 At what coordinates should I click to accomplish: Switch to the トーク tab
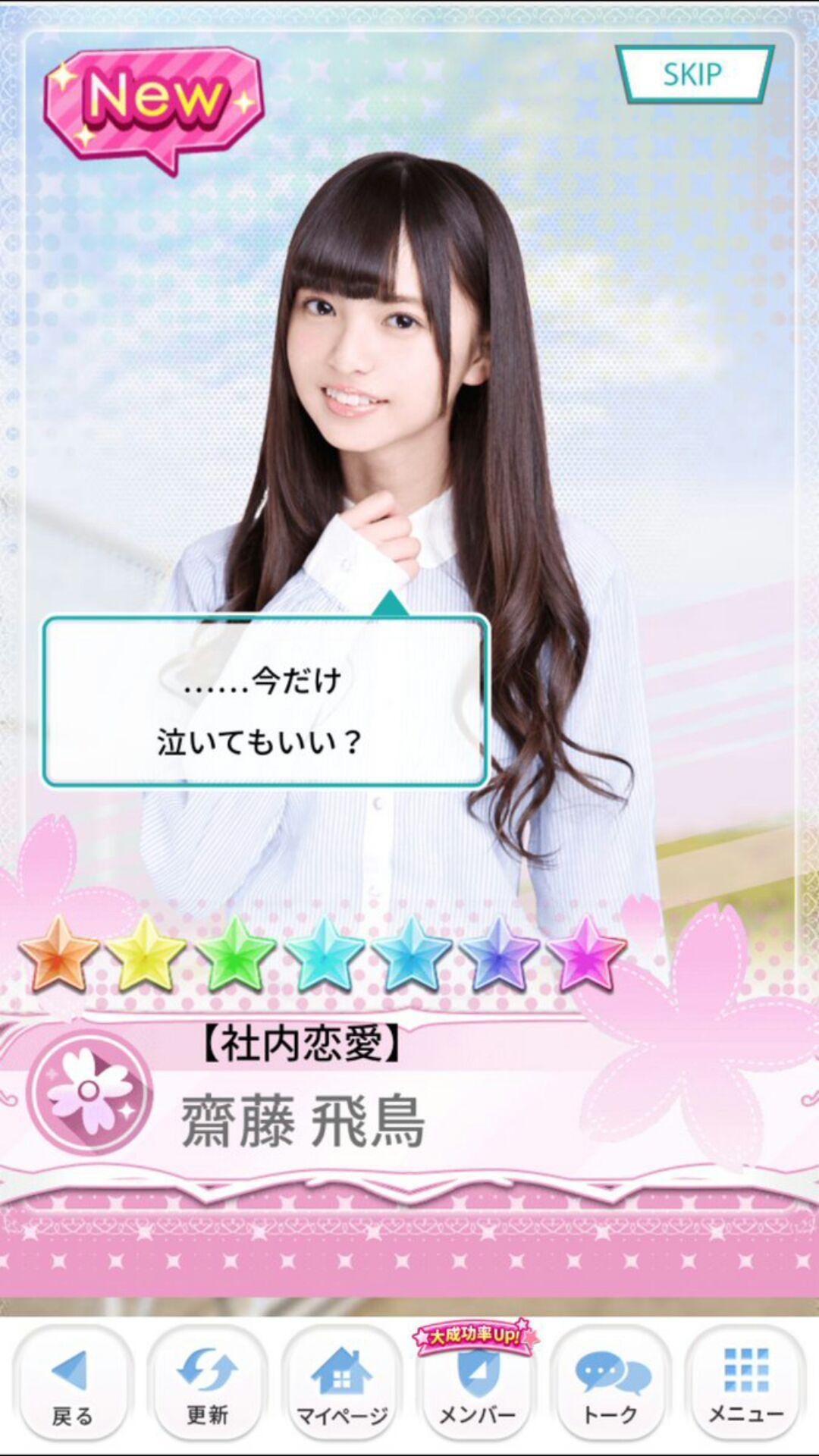tap(611, 1385)
